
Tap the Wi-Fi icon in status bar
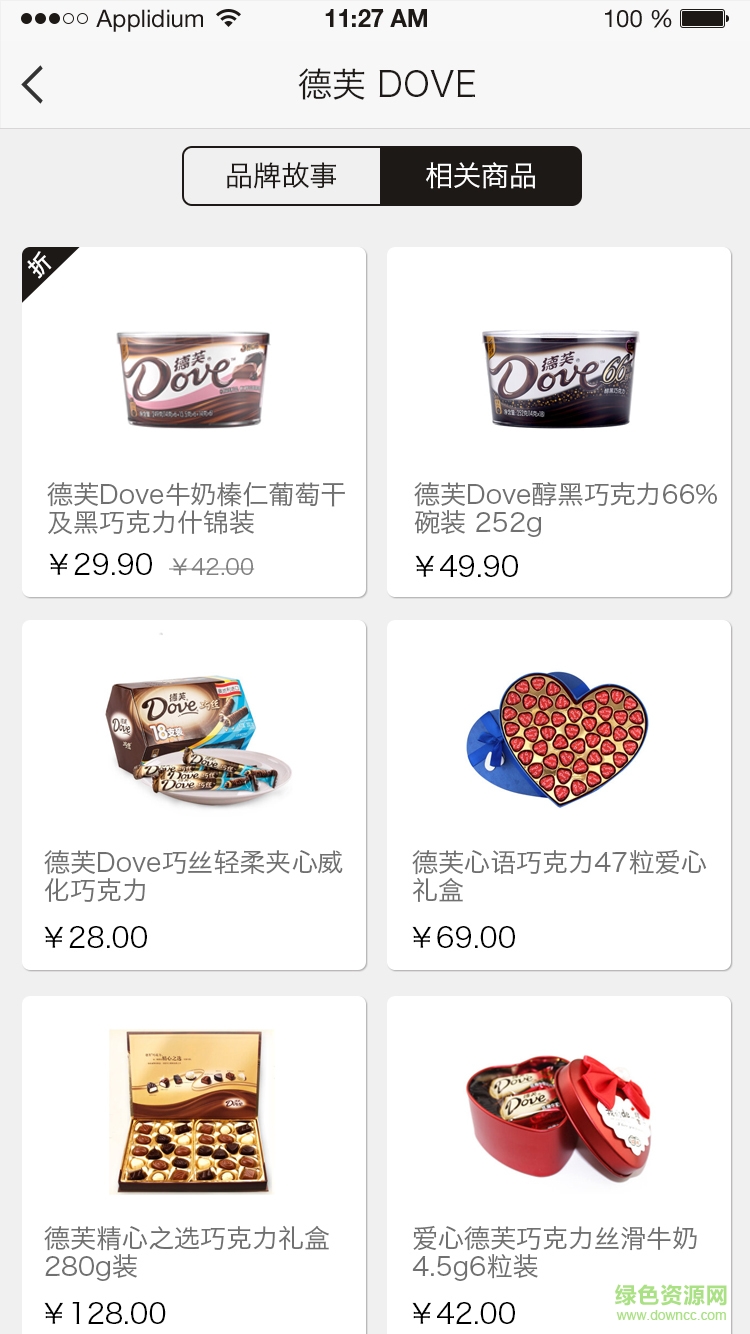pos(228,17)
